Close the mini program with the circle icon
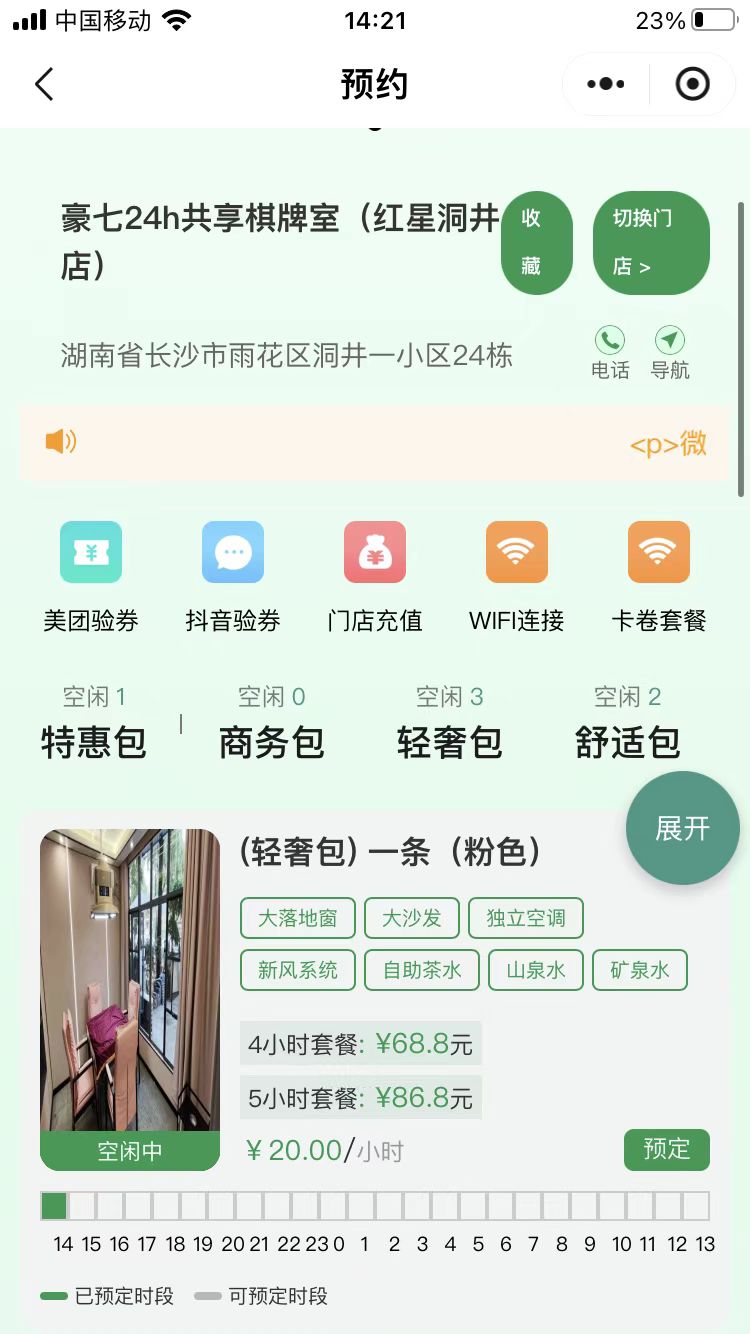 pyautogui.click(x=692, y=85)
